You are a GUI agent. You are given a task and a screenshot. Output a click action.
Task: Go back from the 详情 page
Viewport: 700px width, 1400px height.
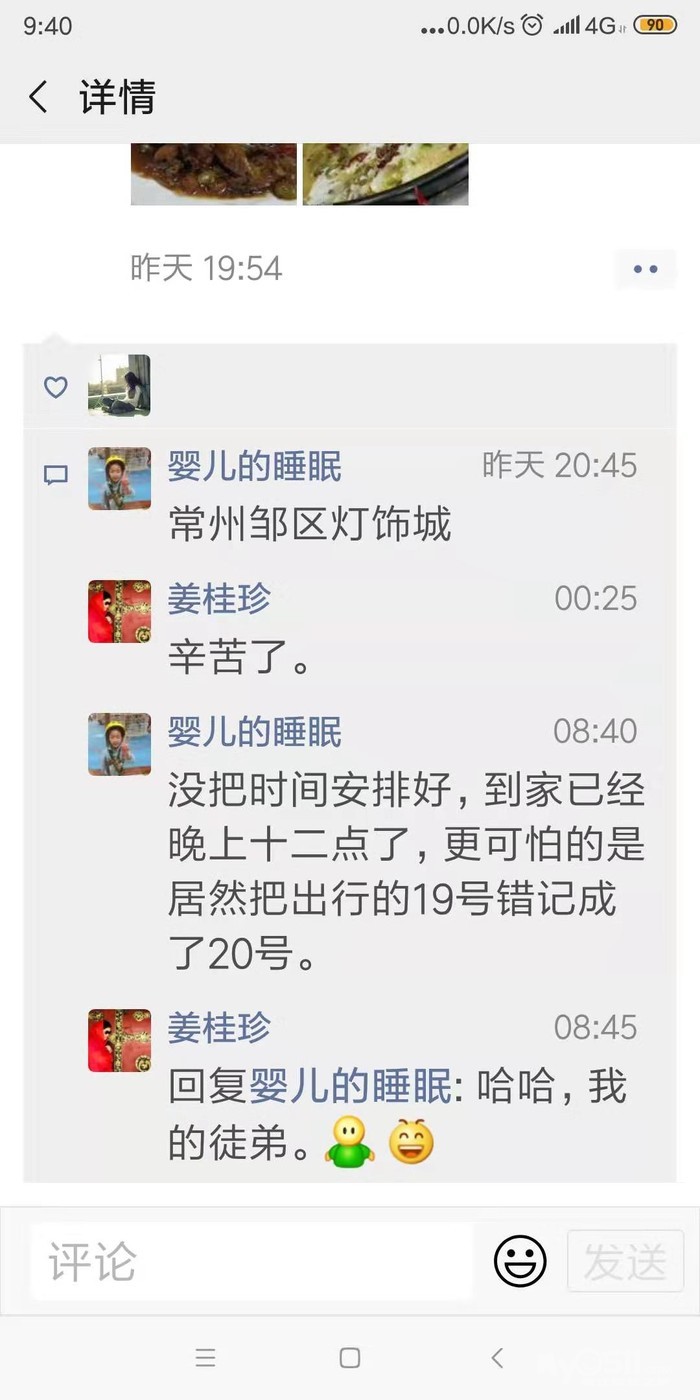click(x=38, y=98)
